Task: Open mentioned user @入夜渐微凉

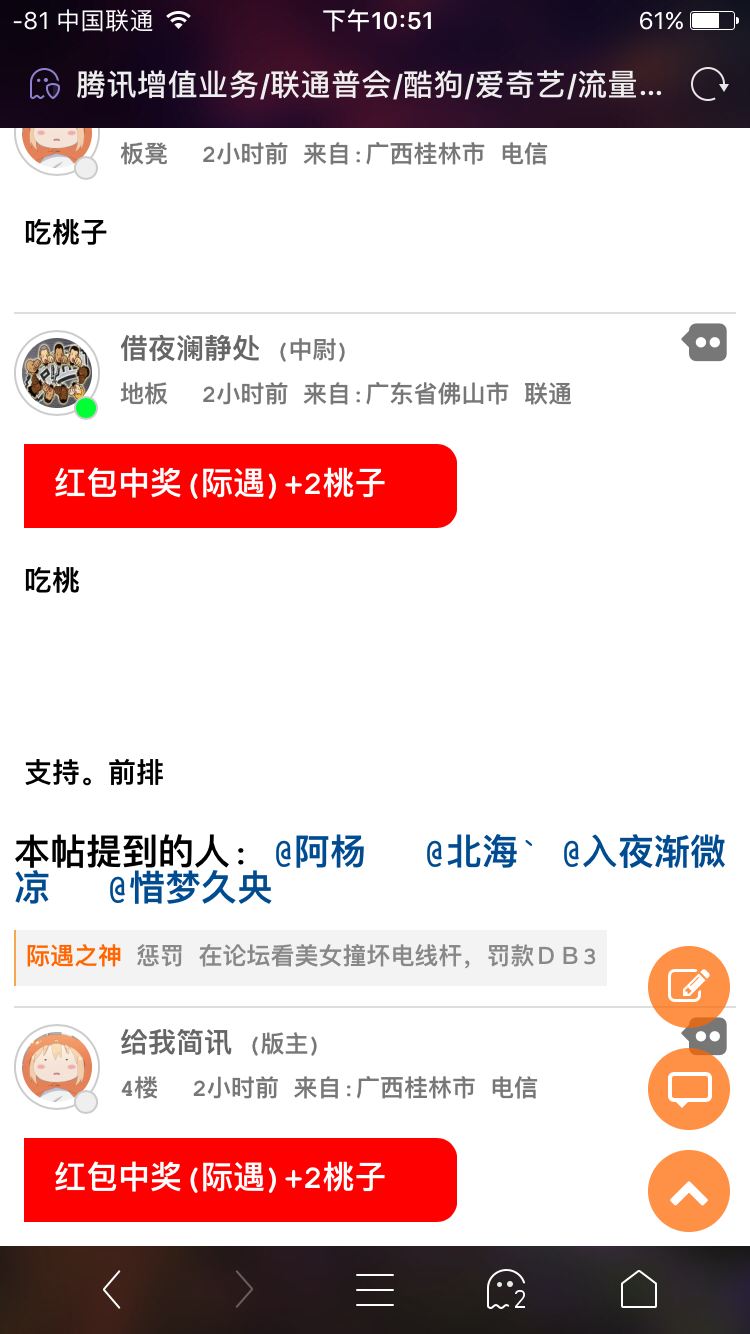Action: [x=644, y=853]
